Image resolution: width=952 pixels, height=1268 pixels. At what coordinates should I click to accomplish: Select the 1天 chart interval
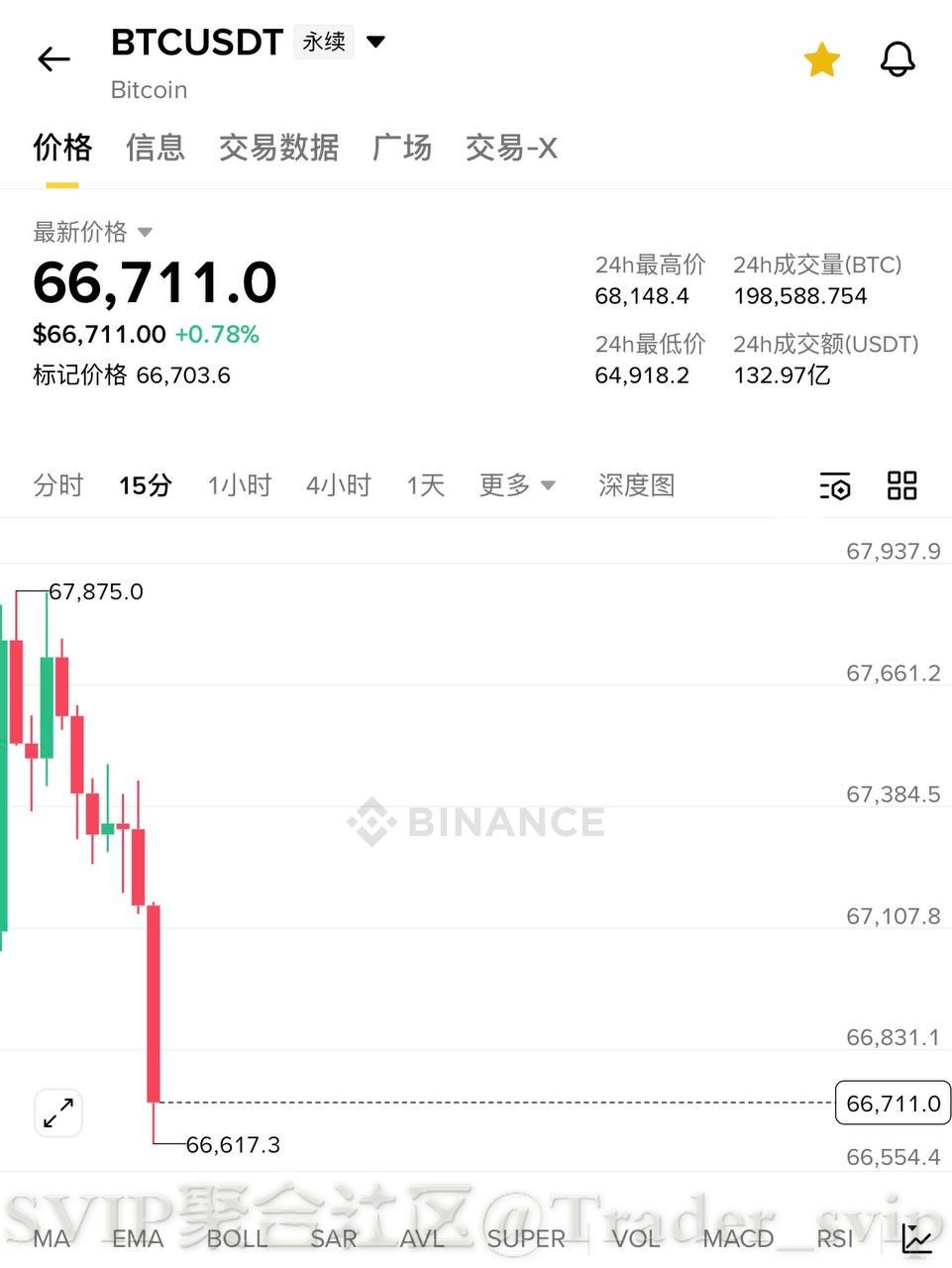coord(425,485)
